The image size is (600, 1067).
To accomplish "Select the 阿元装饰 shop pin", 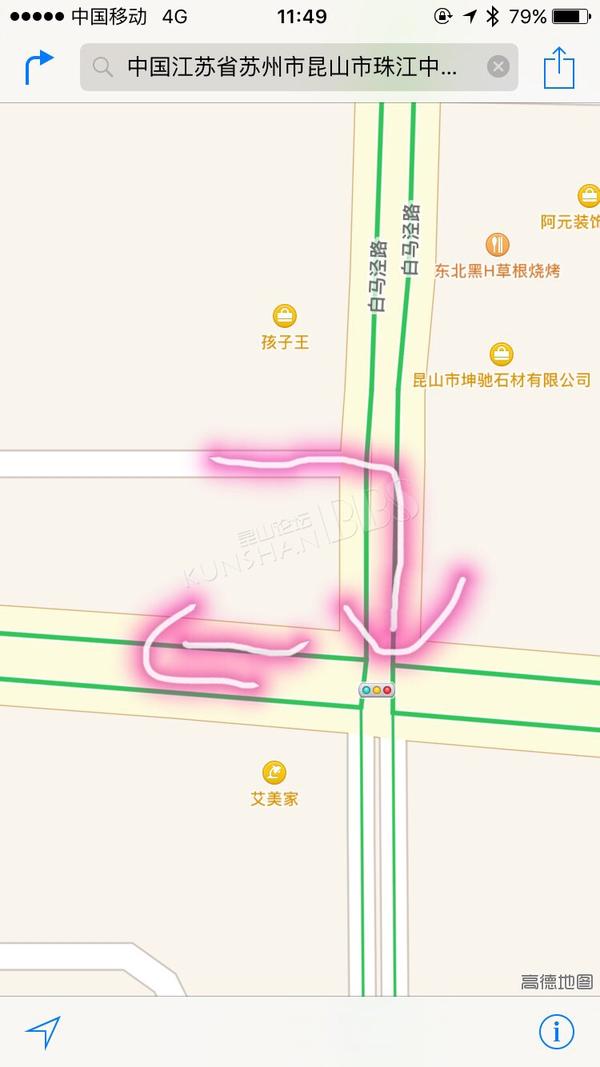I will click(589, 196).
